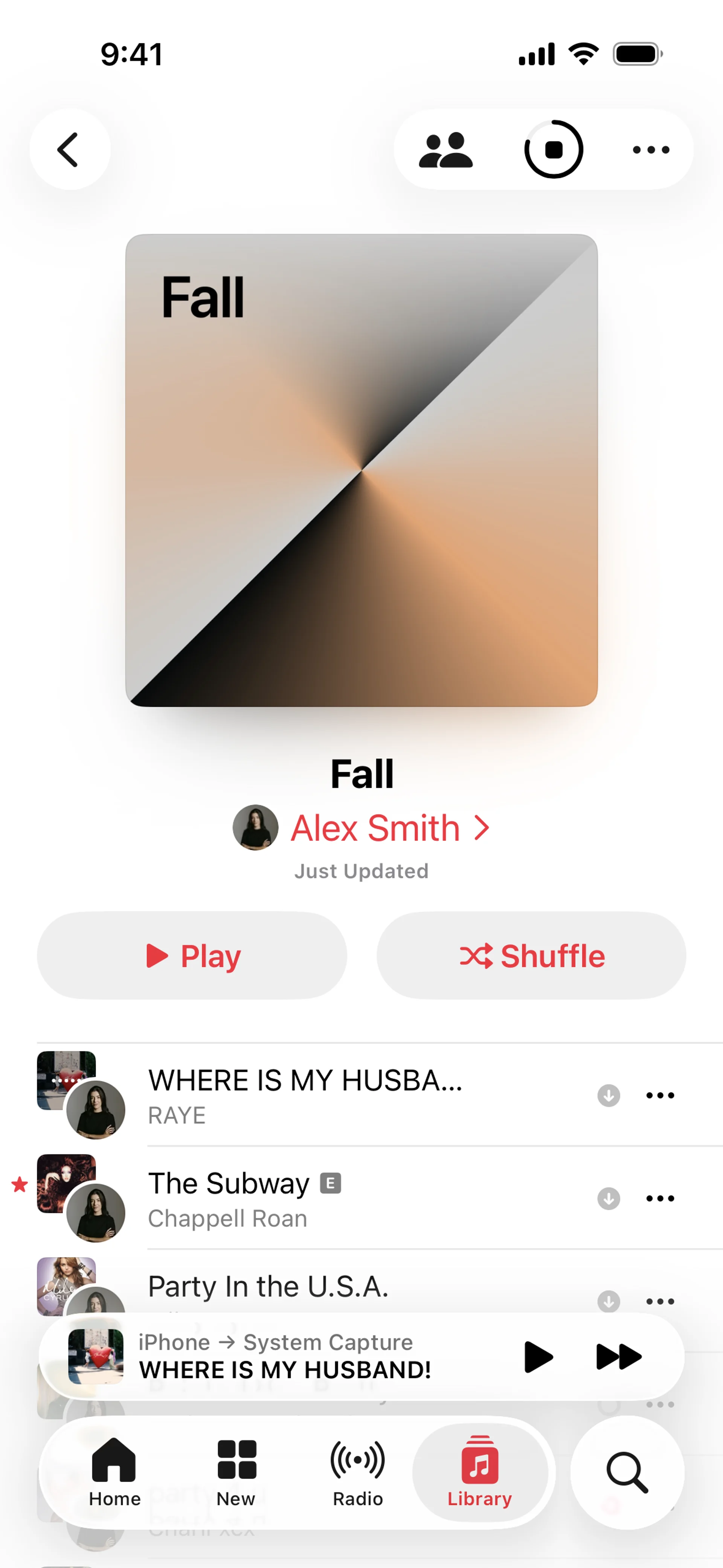Open more options for The Subway
723x1568 pixels.
click(660, 1198)
